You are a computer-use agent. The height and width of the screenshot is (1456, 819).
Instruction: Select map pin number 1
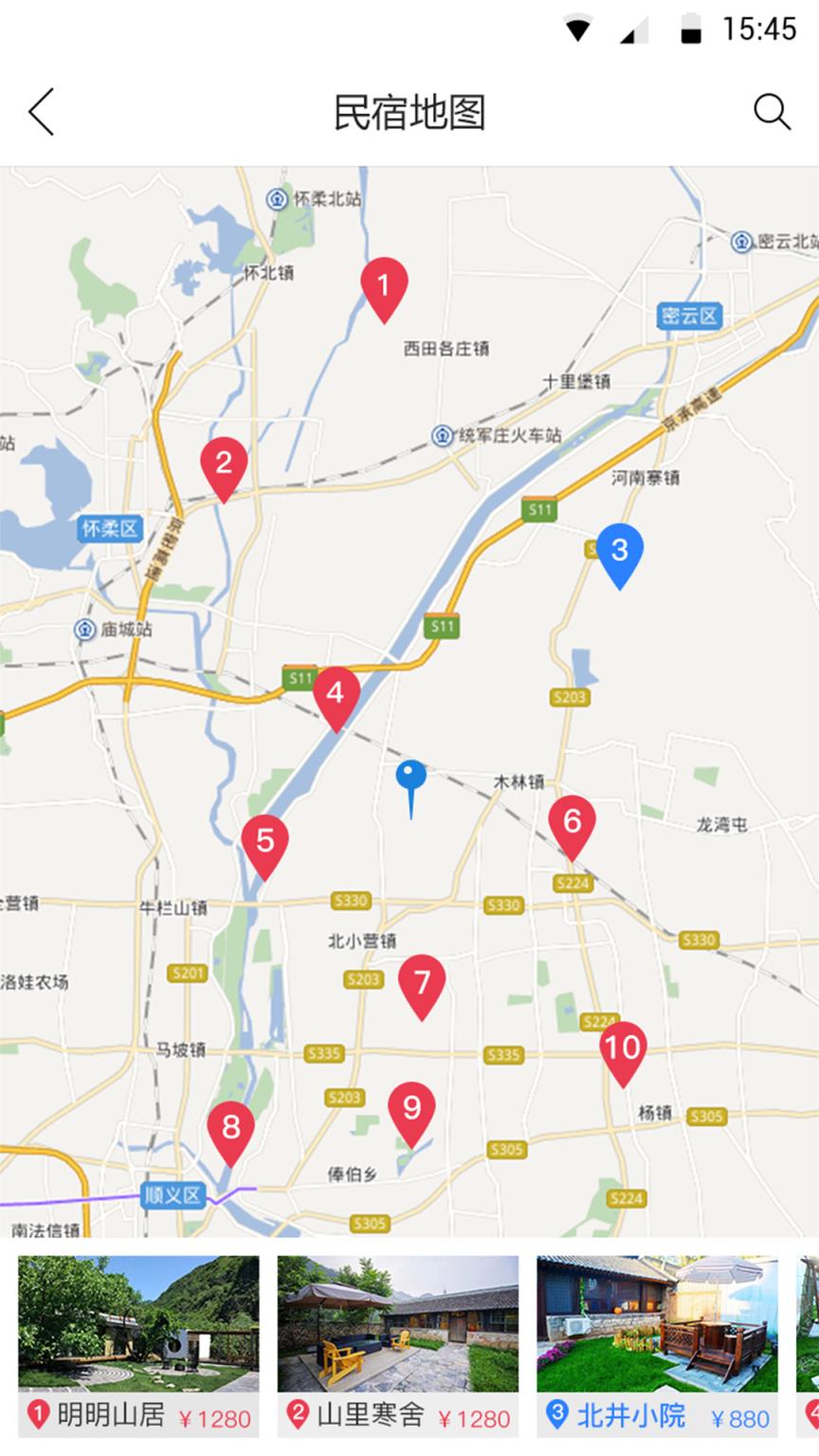(x=384, y=285)
